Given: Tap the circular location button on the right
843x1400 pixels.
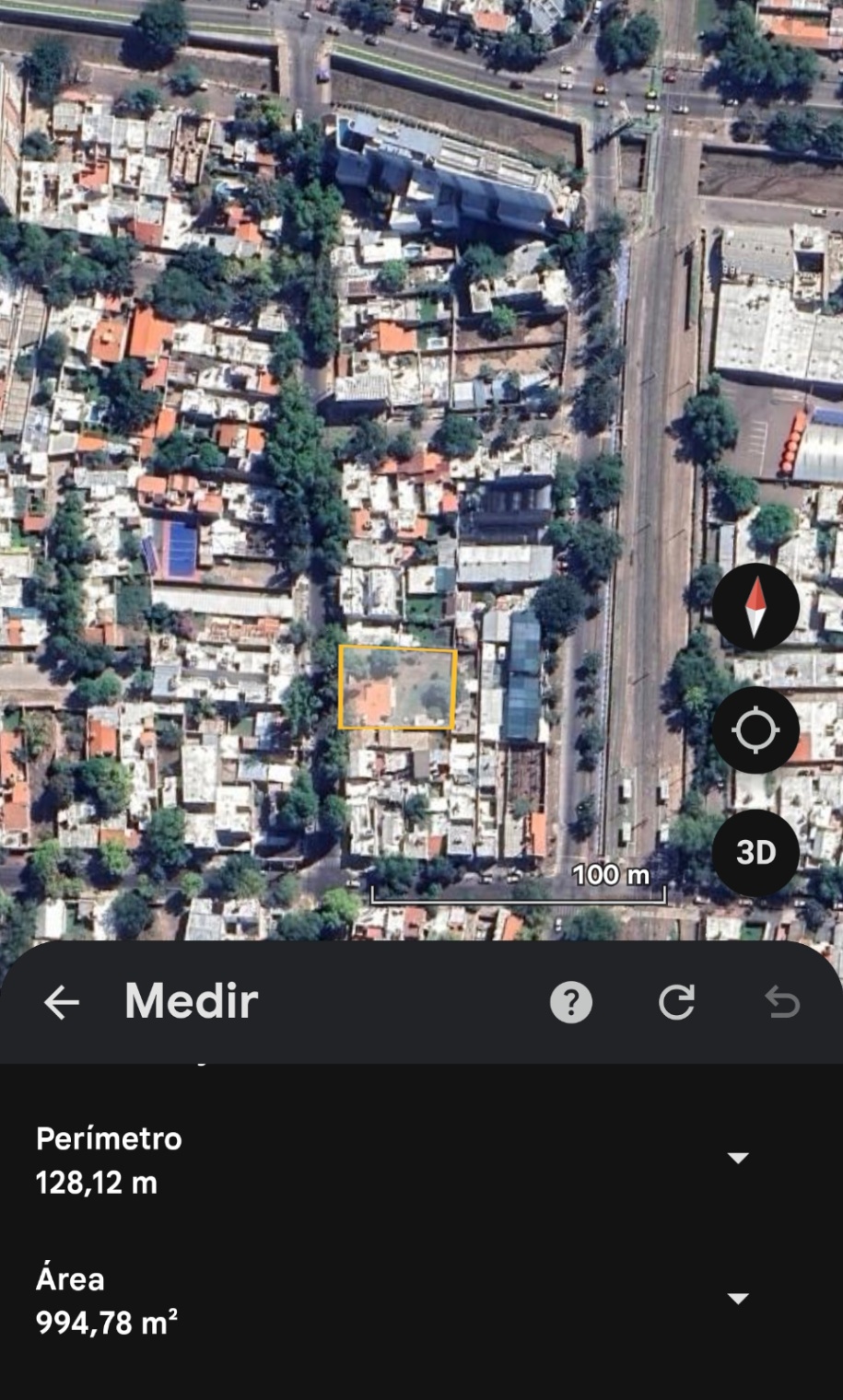Looking at the screenshot, I should (x=755, y=729).
